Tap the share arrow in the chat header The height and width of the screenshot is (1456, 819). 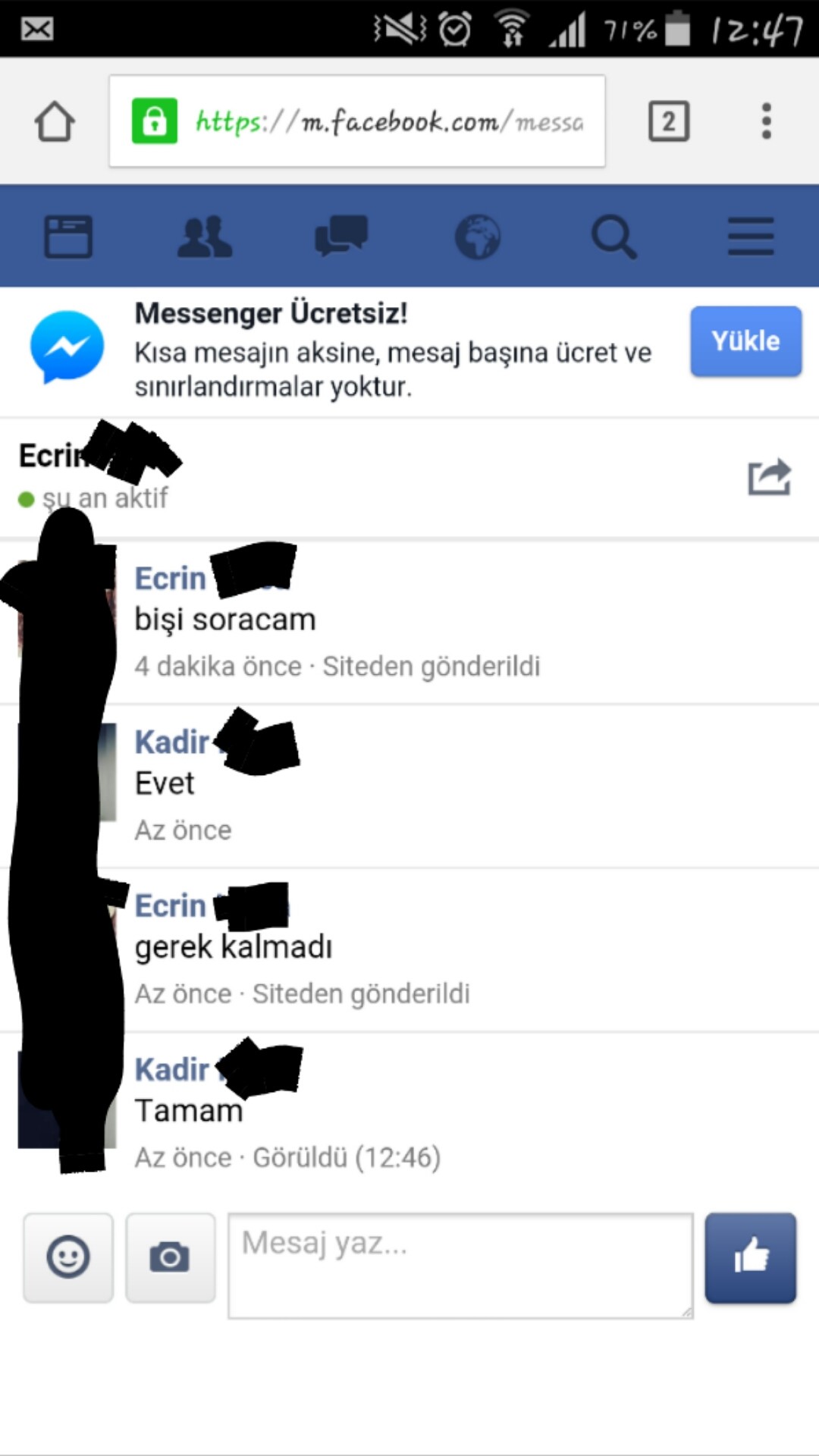[770, 477]
